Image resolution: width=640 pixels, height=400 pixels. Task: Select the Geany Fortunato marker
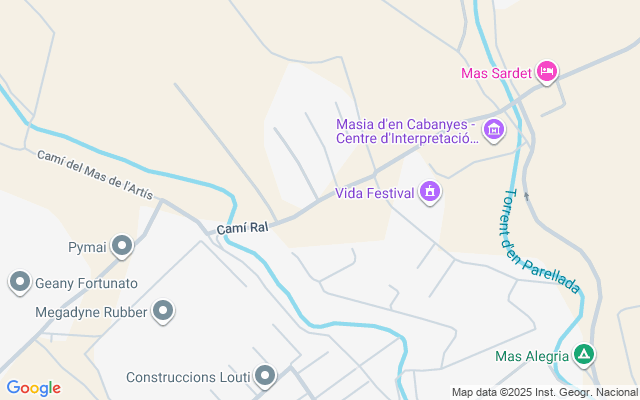coord(20,282)
